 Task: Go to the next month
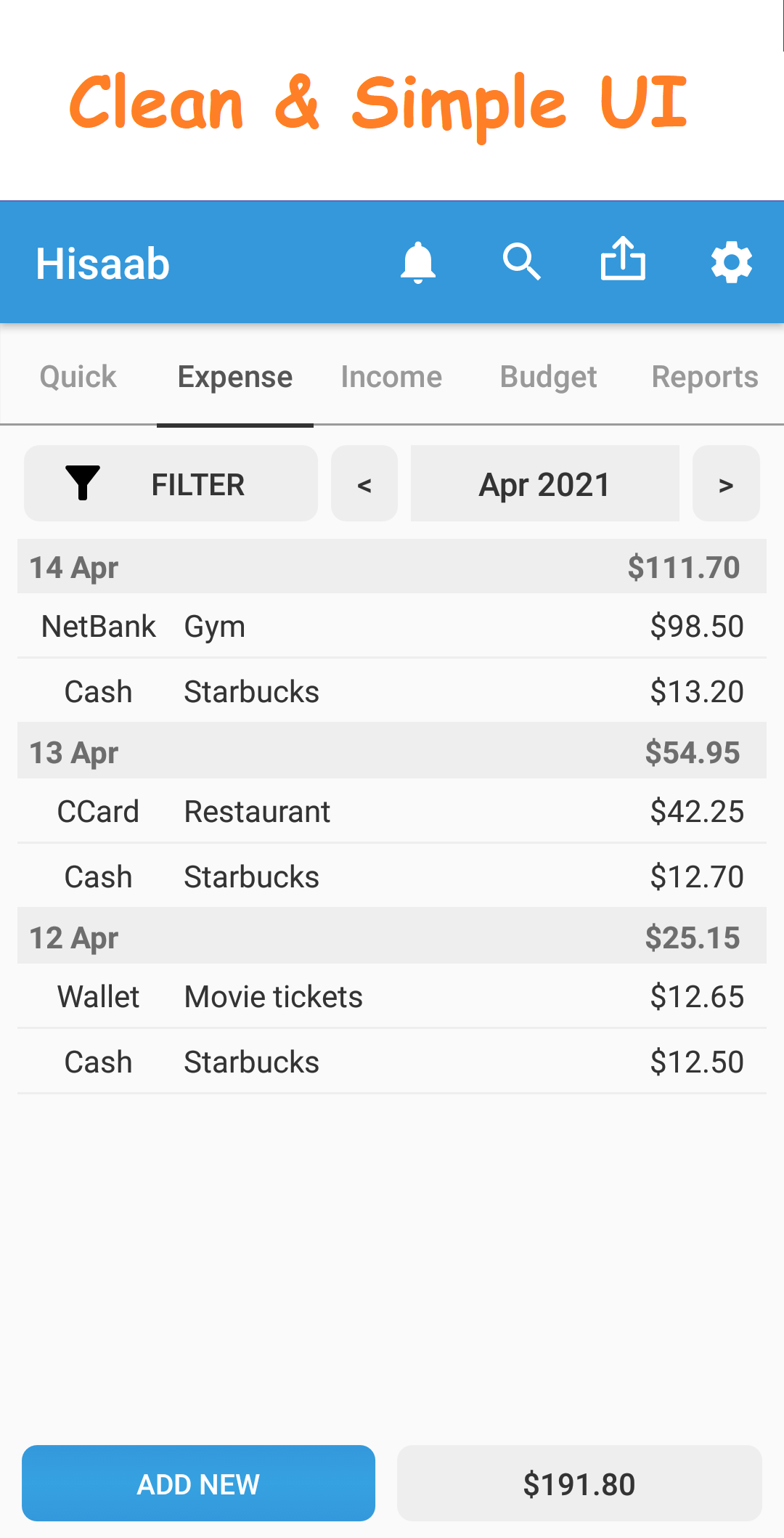click(x=726, y=484)
